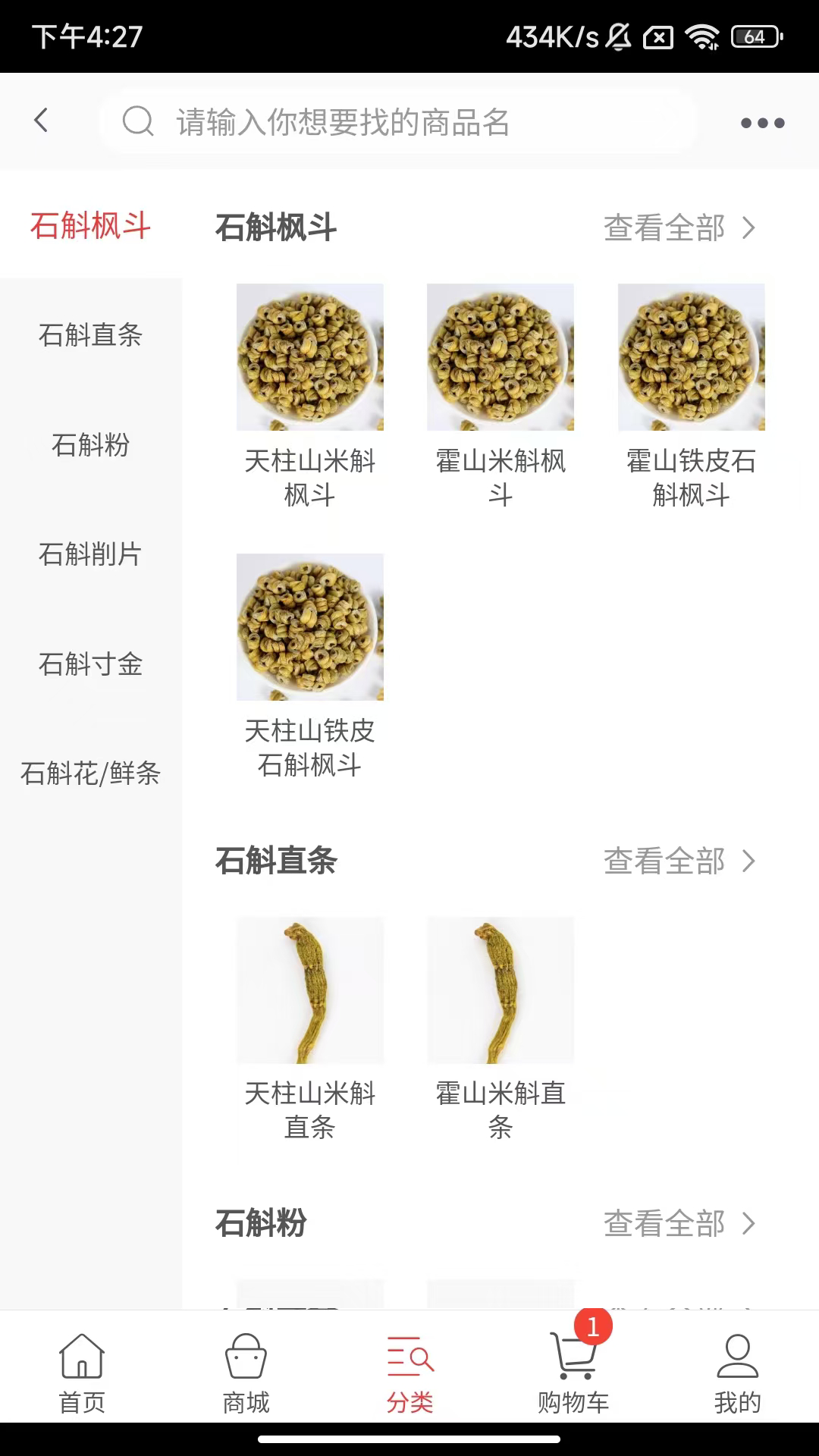View all items under 石斛粉 section
This screenshot has height=1456, width=819.
(x=679, y=1223)
